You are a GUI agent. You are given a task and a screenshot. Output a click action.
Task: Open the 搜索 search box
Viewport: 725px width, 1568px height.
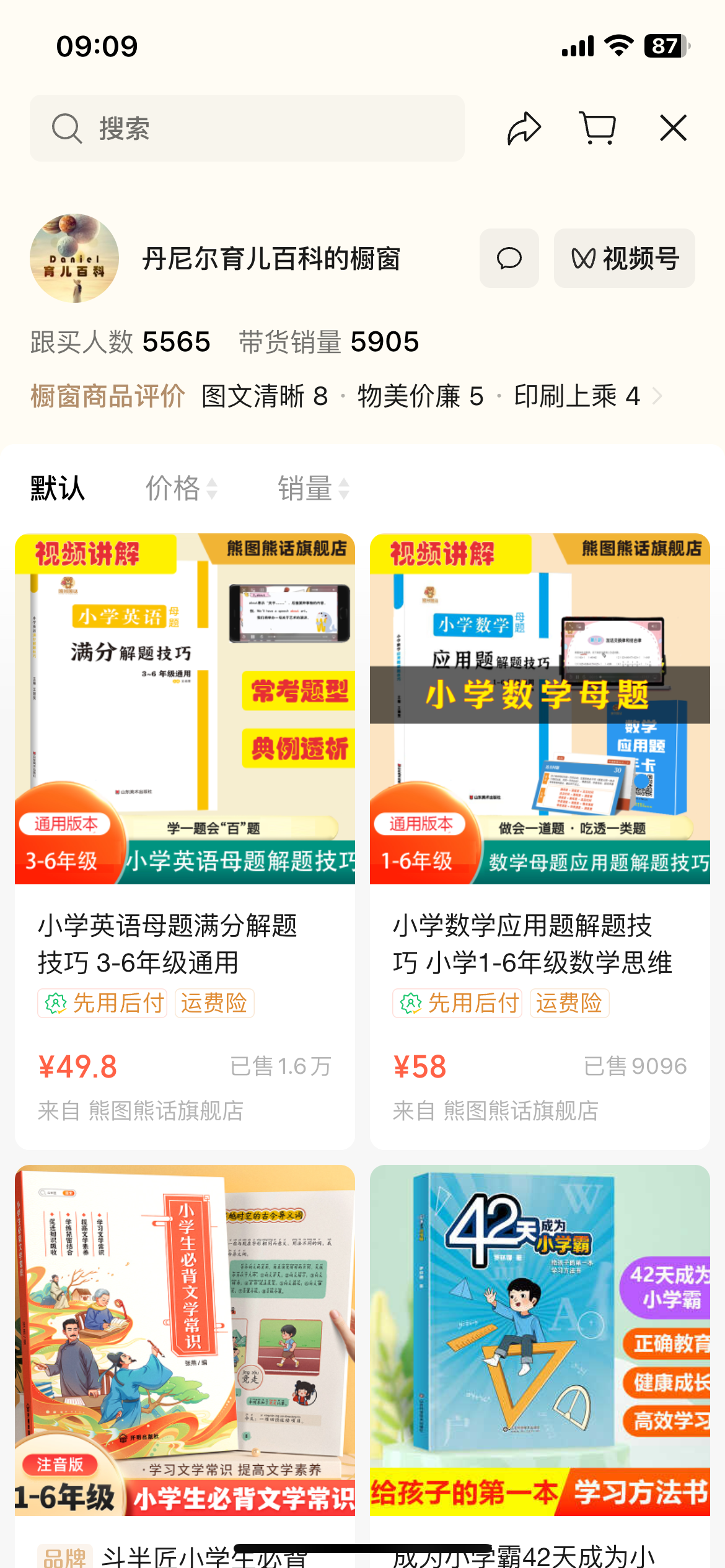[x=247, y=128]
